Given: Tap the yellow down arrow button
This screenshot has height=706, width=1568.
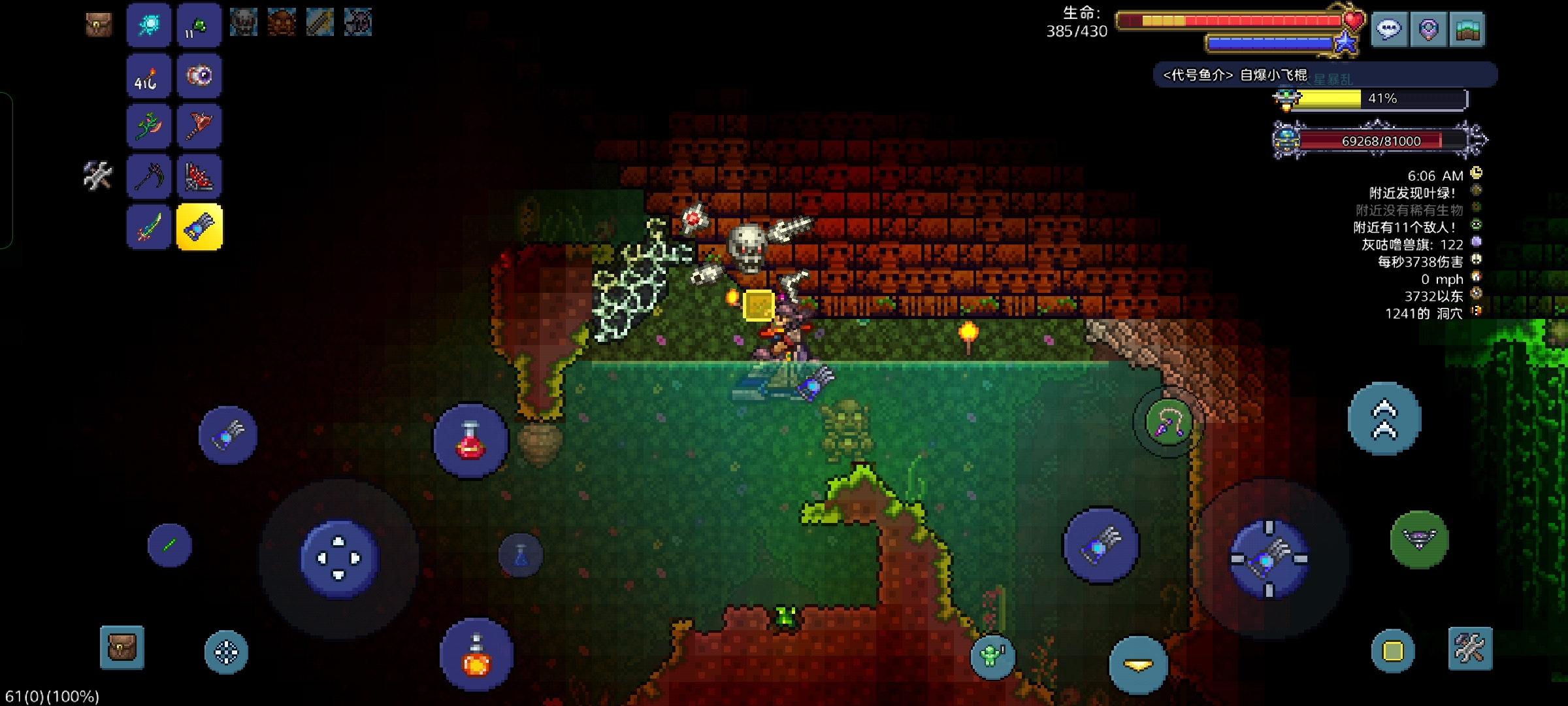Looking at the screenshot, I should 1138,665.
